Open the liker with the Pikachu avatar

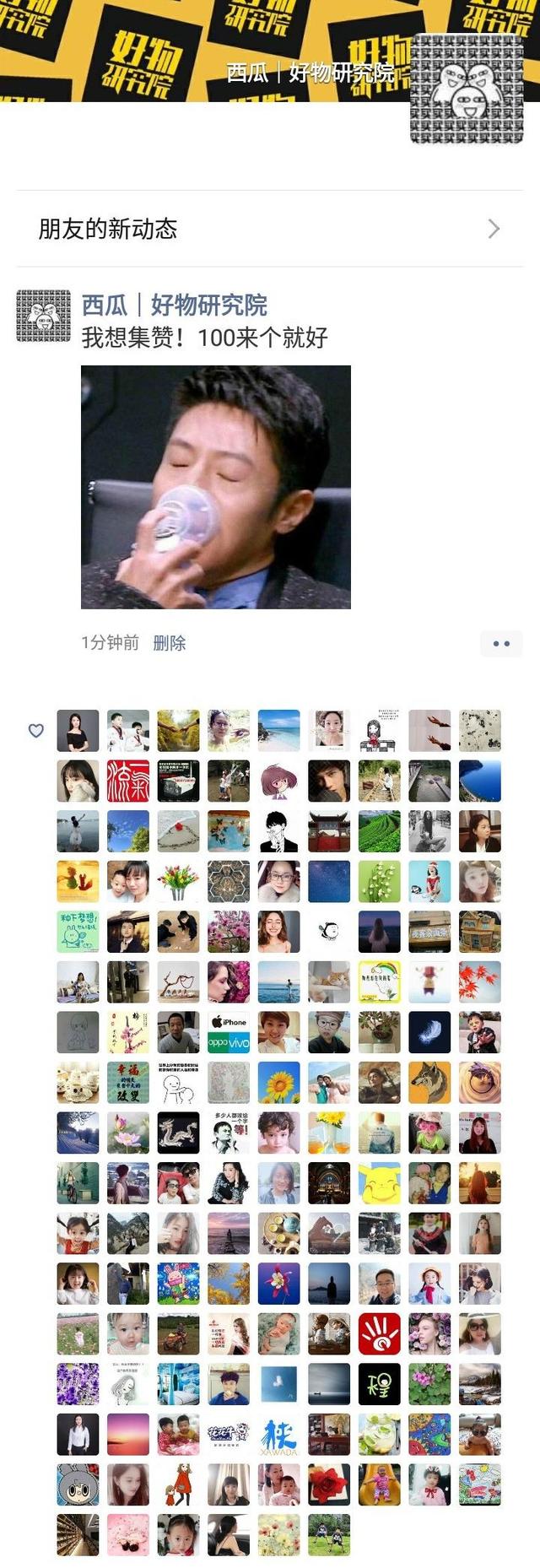(380, 1183)
